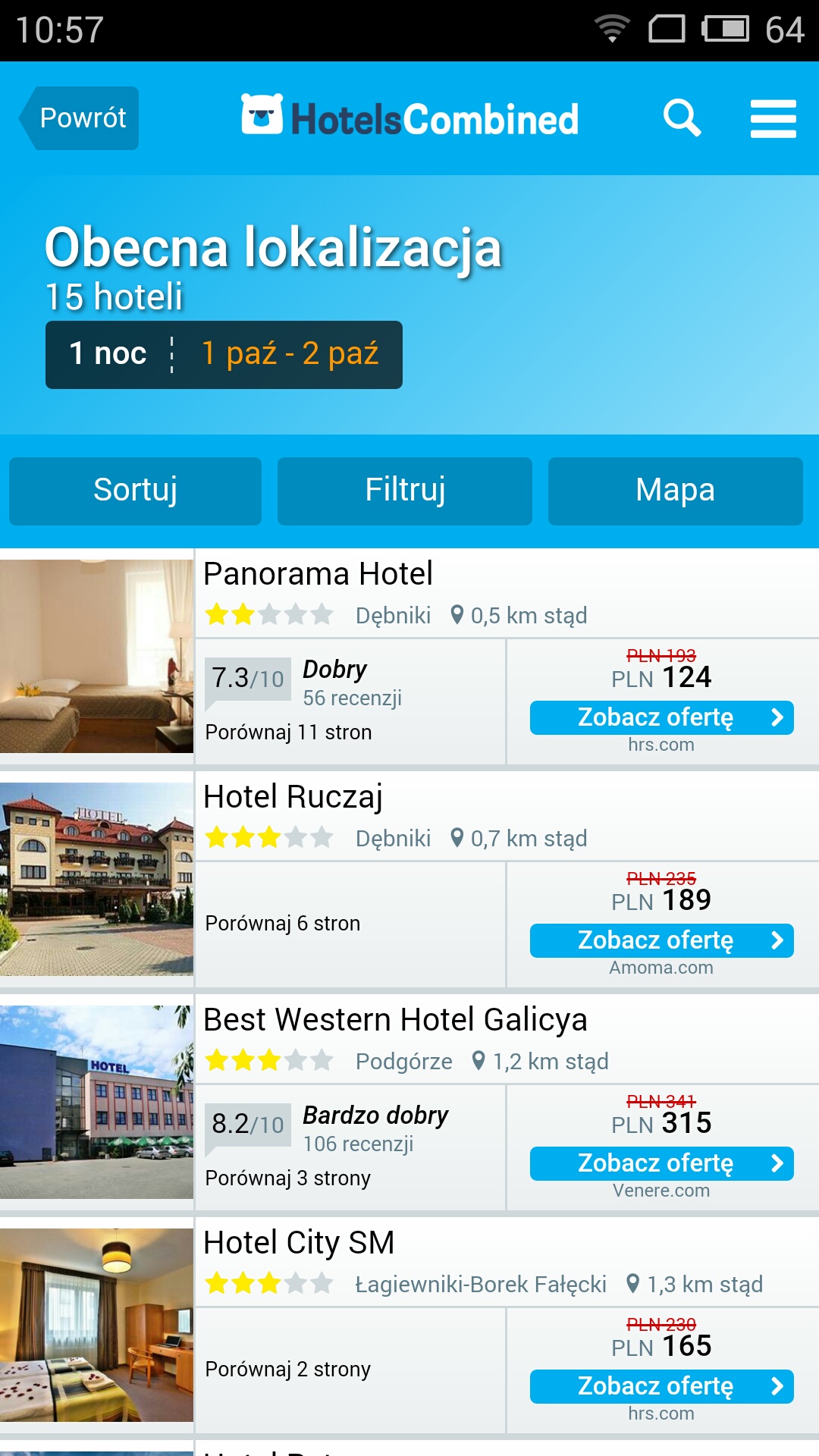
Task: Open the Panorama Hotel listing
Action: 318,574
